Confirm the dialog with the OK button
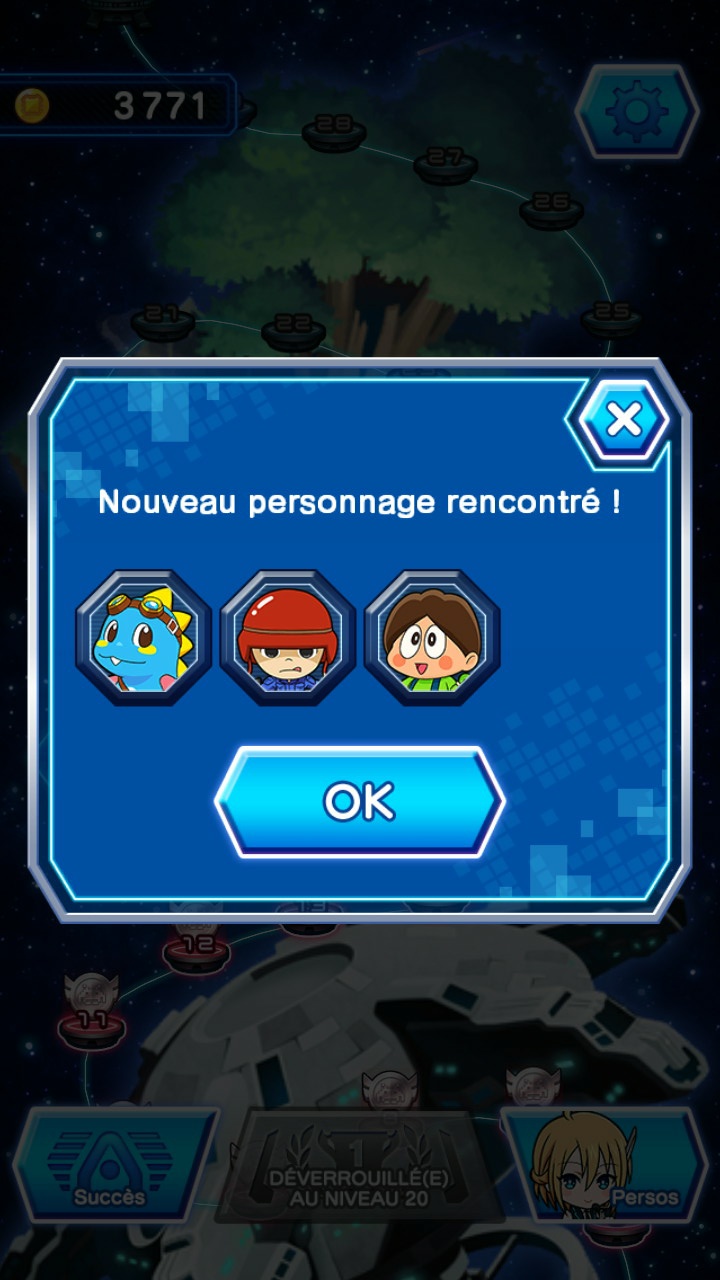The height and width of the screenshot is (1280, 720). [359, 801]
